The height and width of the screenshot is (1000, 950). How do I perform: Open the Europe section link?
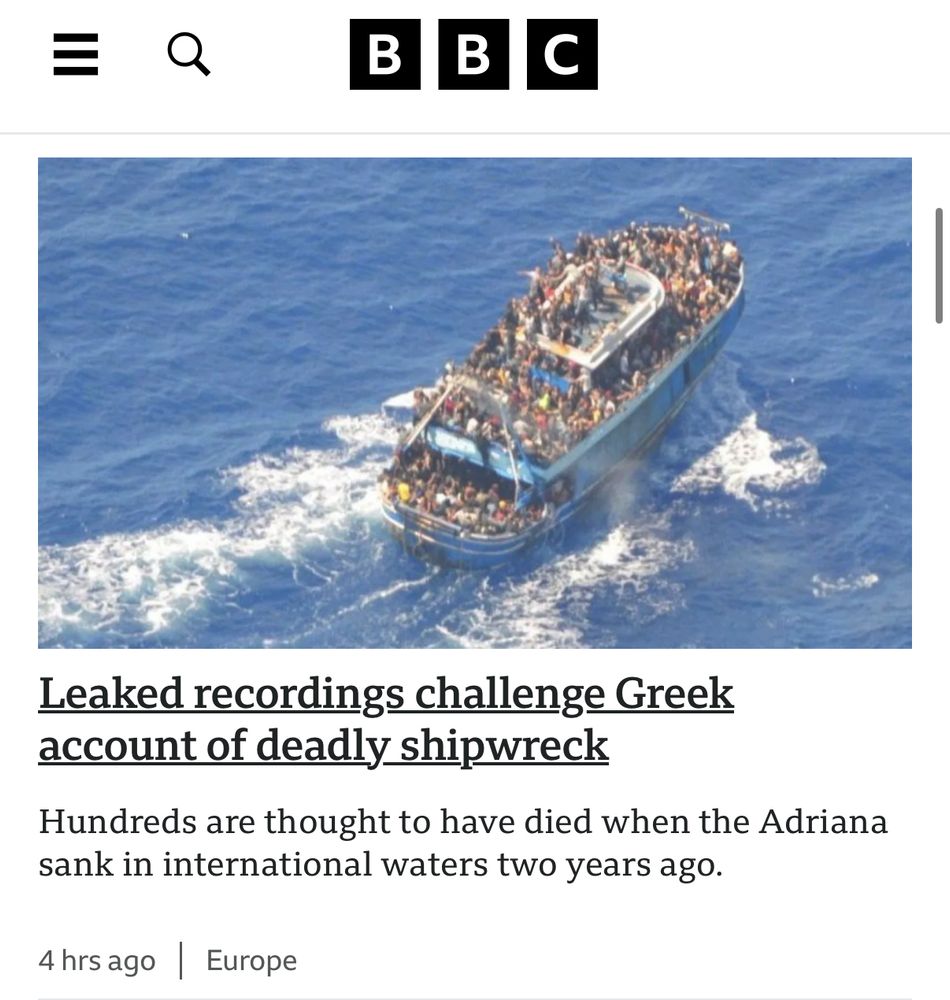(x=251, y=961)
